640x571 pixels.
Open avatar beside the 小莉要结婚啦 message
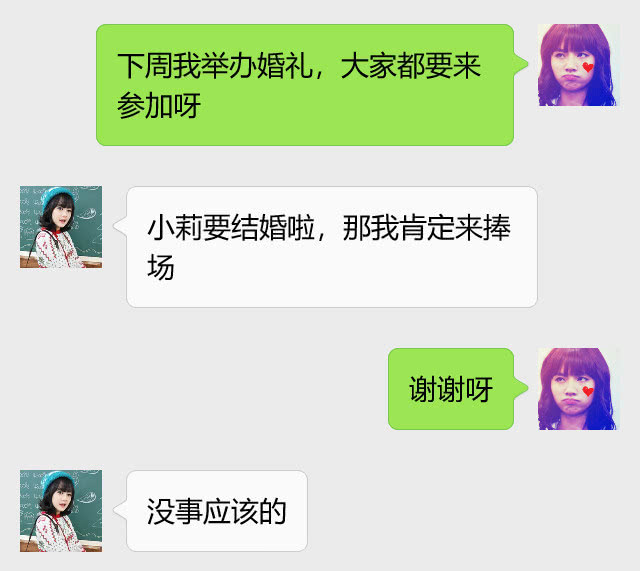[61, 227]
